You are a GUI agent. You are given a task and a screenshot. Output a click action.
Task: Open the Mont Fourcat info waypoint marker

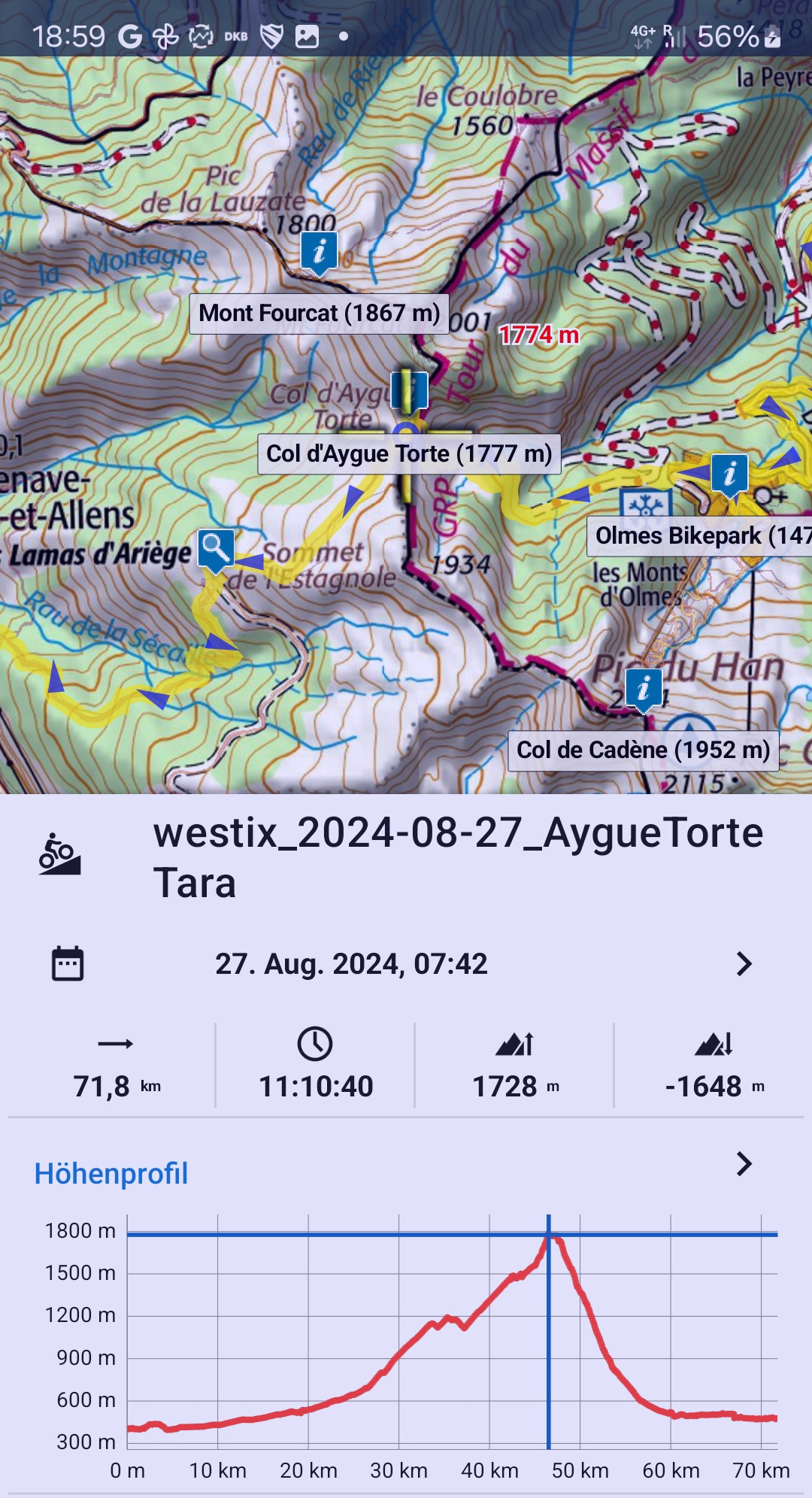(319, 253)
